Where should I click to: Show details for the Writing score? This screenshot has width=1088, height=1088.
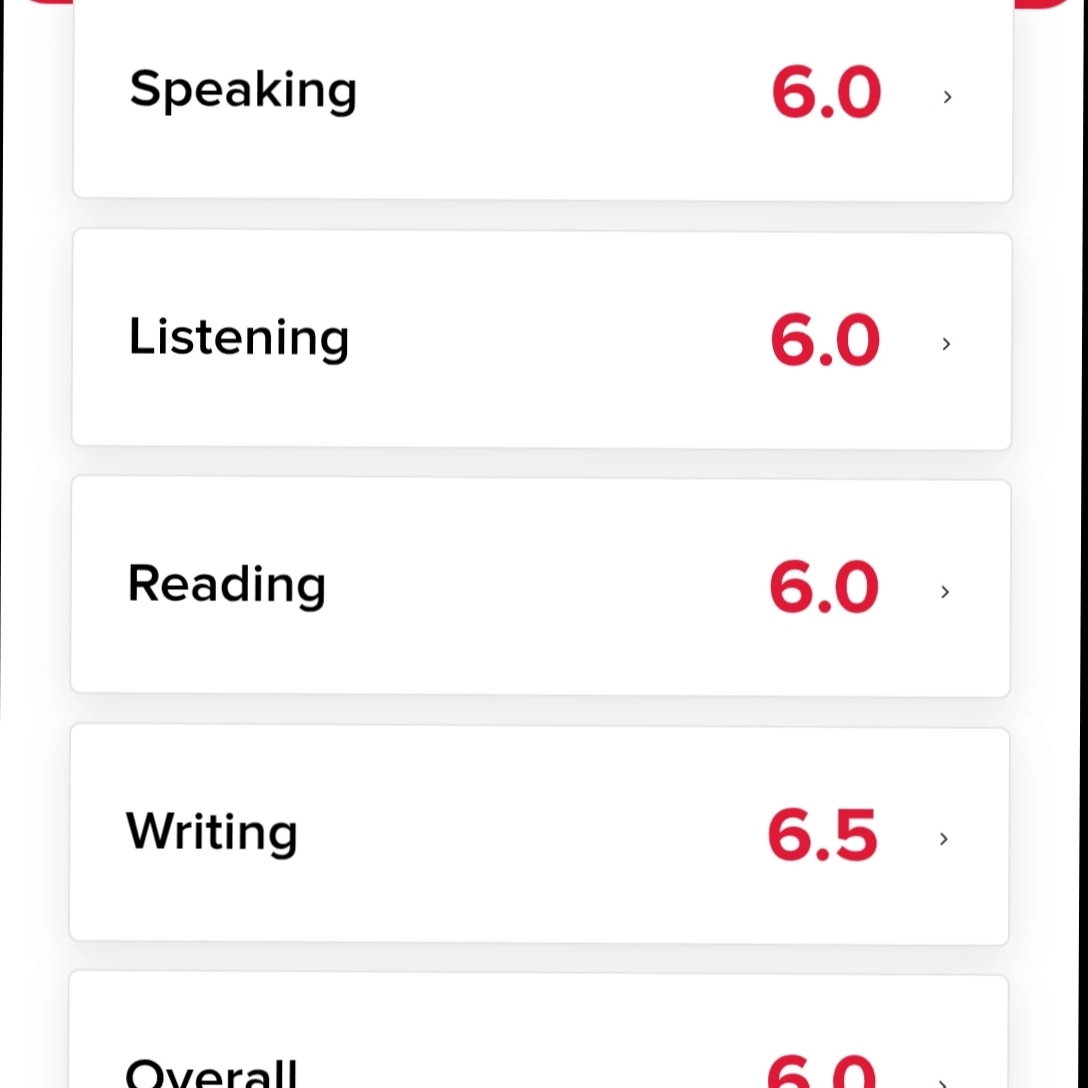click(539, 834)
